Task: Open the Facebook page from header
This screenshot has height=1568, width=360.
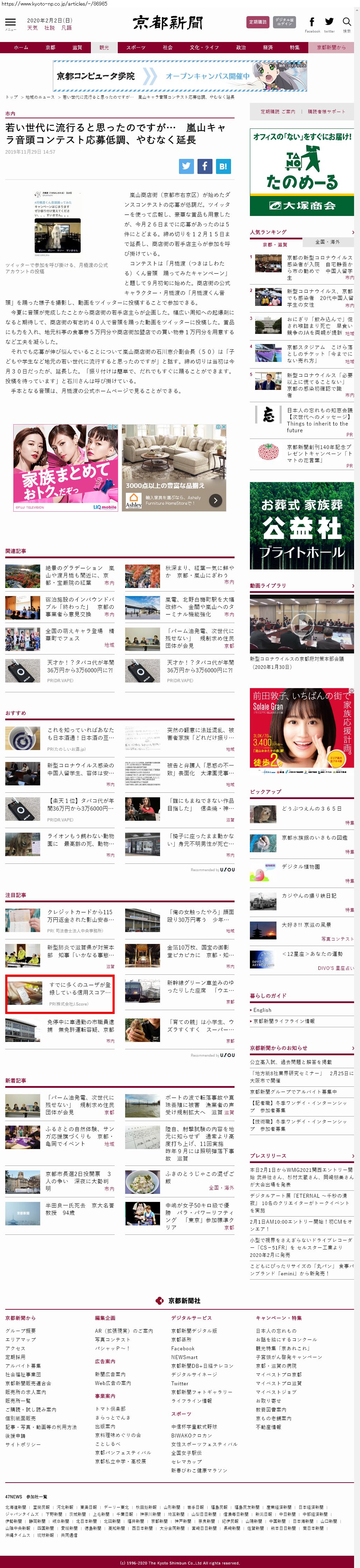Action: tap(312, 22)
